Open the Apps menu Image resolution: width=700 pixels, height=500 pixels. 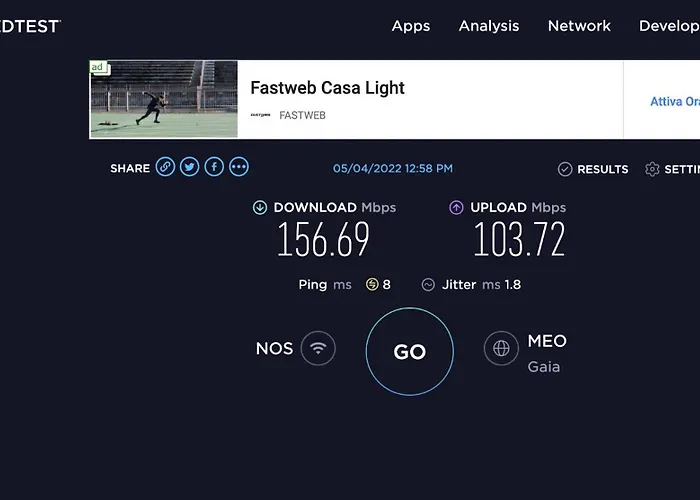[x=411, y=26]
